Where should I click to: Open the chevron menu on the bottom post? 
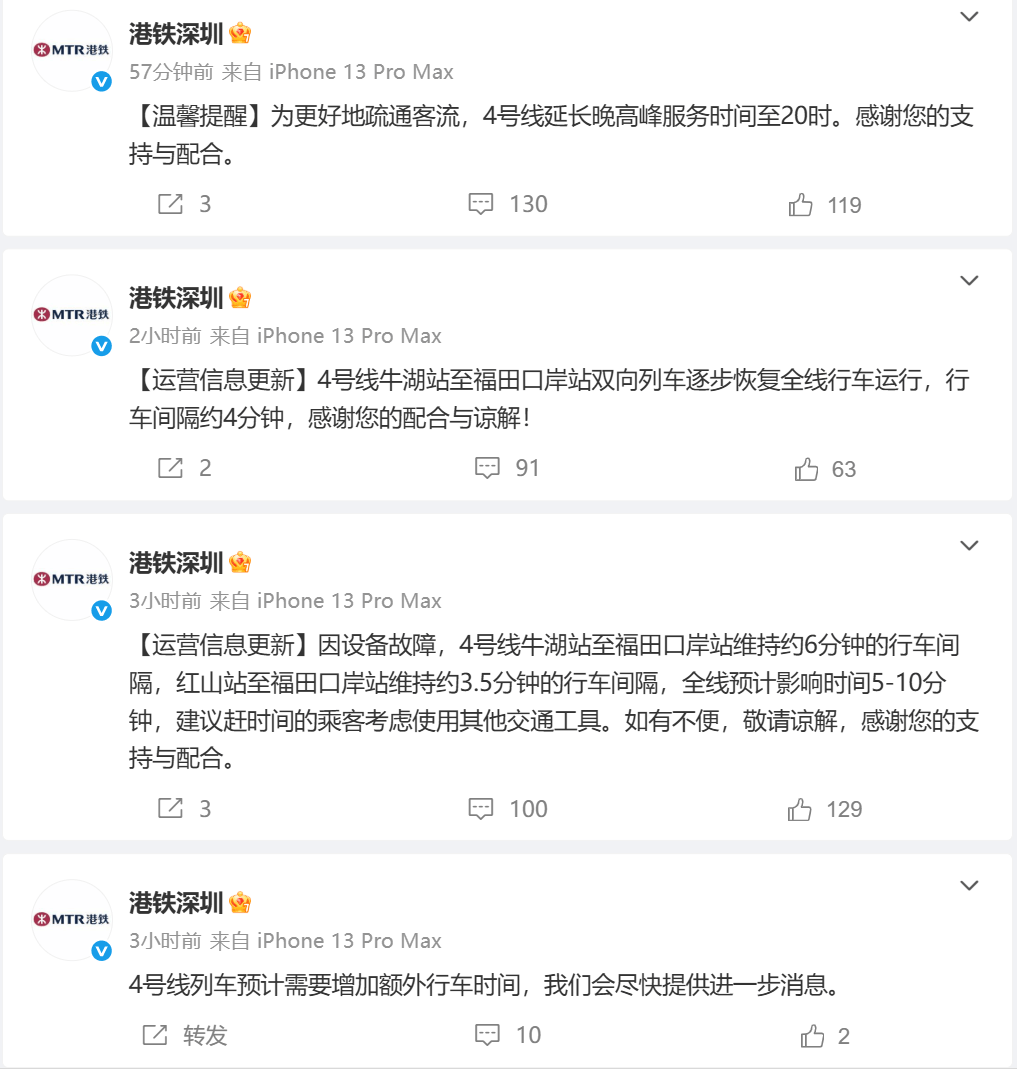[968, 885]
